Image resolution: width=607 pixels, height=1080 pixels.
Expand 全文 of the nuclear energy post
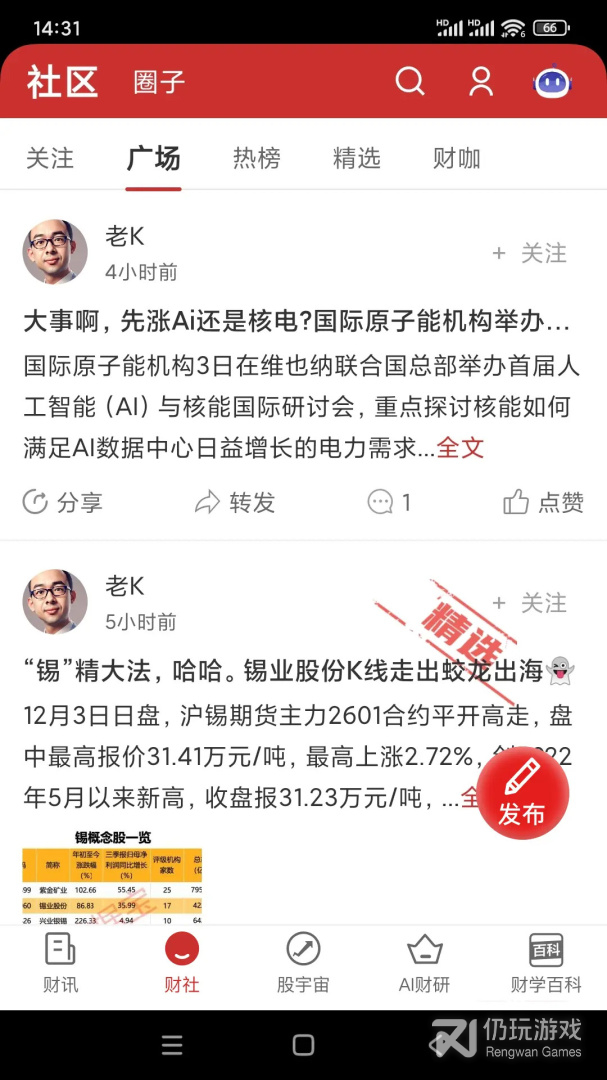460,448
